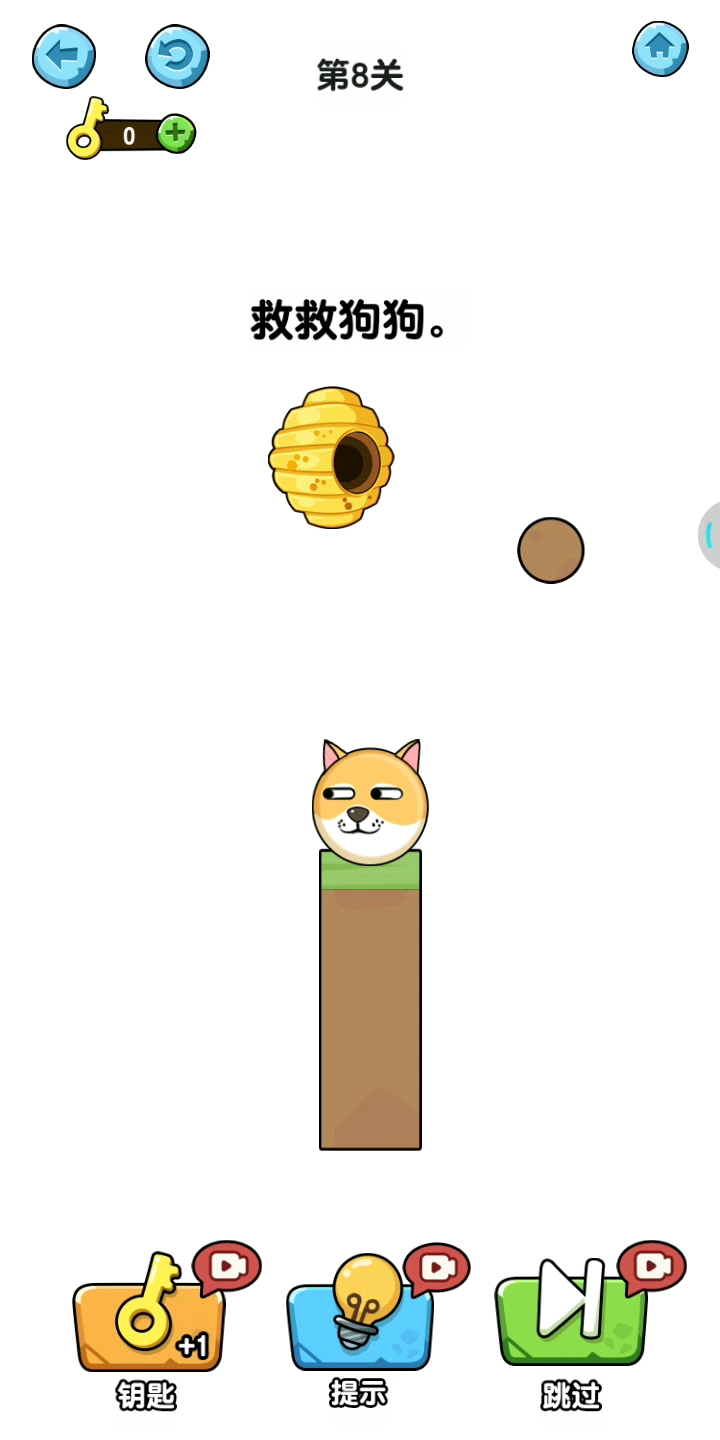Image resolution: width=720 pixels, height=1440 pixels.
Task: Return to the home screen
Action: (660, 48)
